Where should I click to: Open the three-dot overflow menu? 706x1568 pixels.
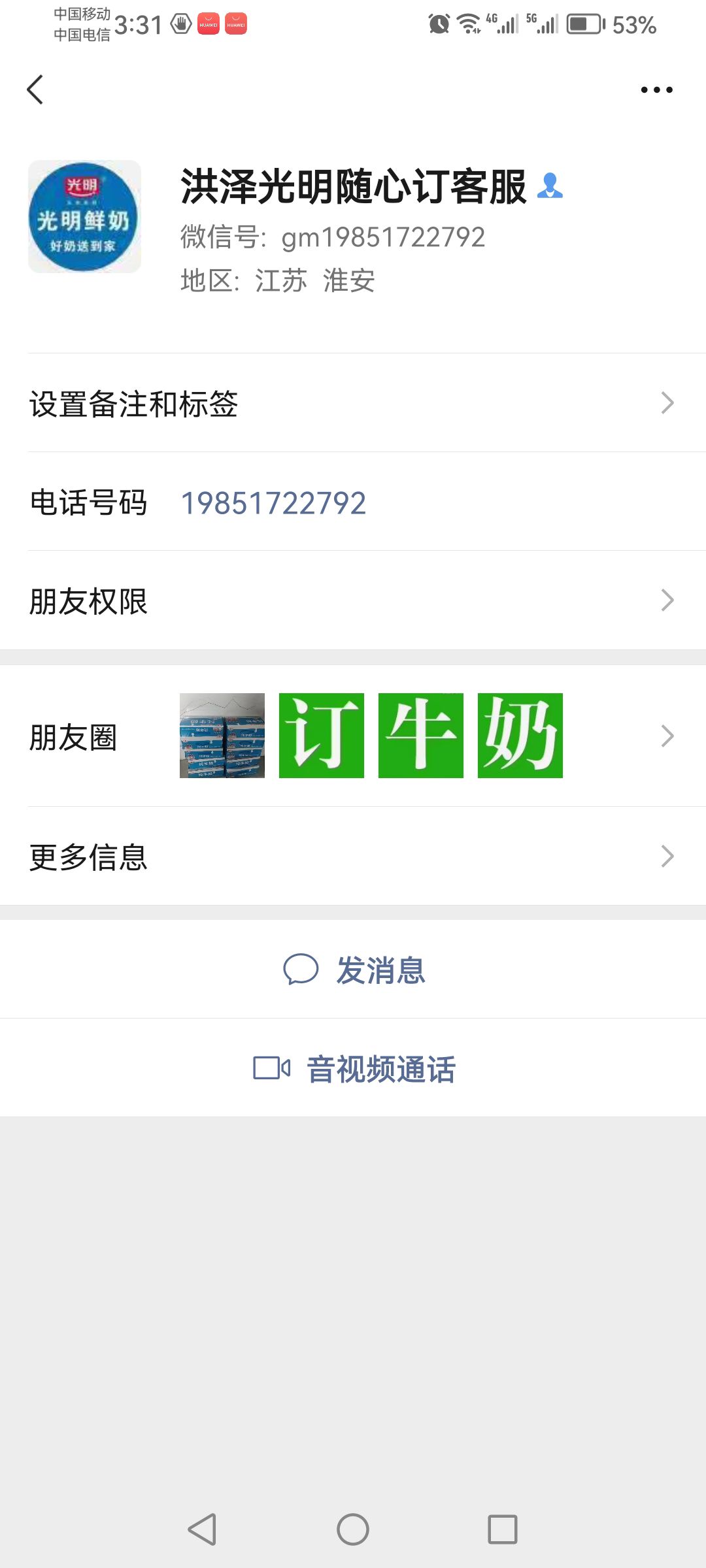pyautogui.click(x=656, y=90)
